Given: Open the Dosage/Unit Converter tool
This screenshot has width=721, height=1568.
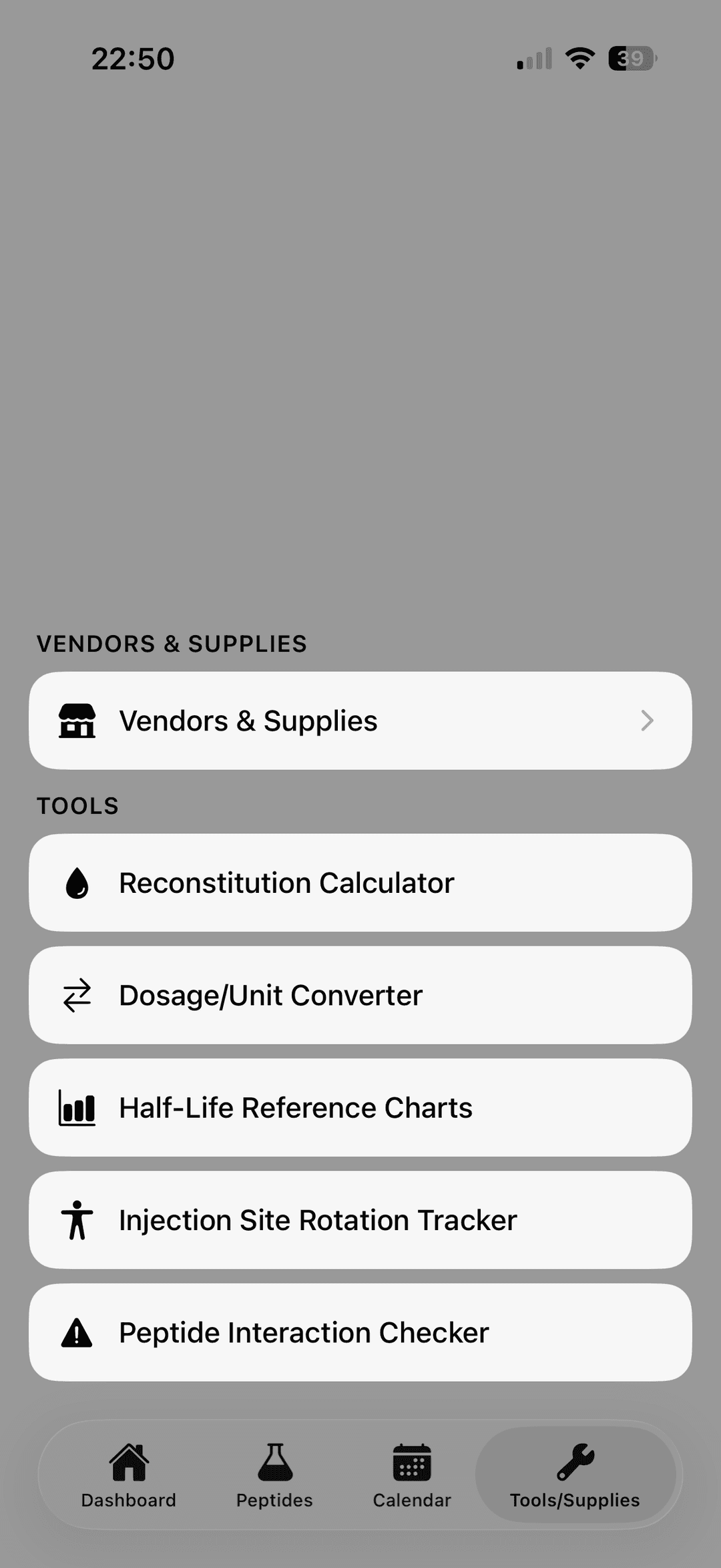Looking at the screenshot, I should pyautogui.click(x=360, y=995).
